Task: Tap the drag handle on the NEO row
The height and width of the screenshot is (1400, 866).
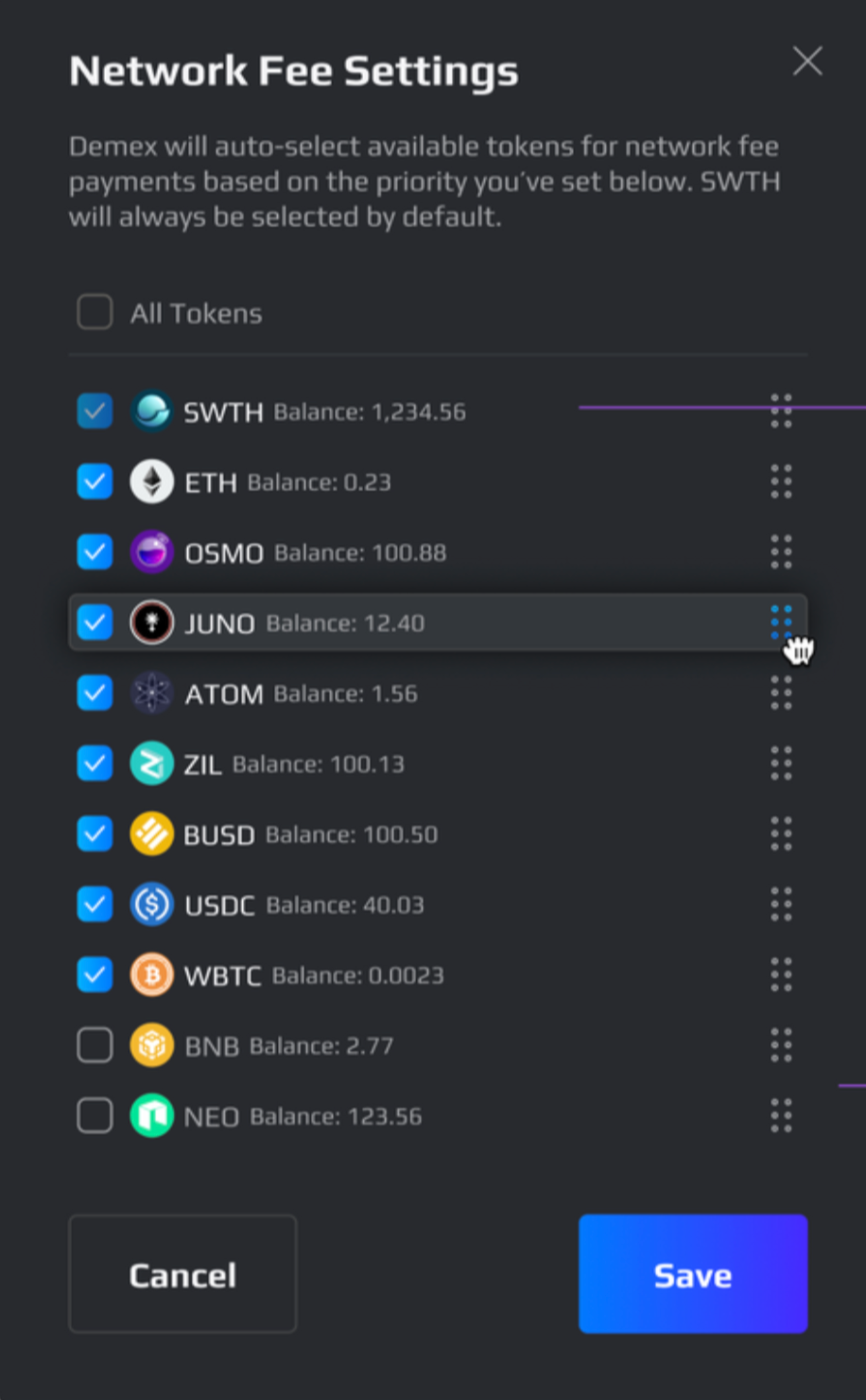Action: click(x=781, y=1116)
